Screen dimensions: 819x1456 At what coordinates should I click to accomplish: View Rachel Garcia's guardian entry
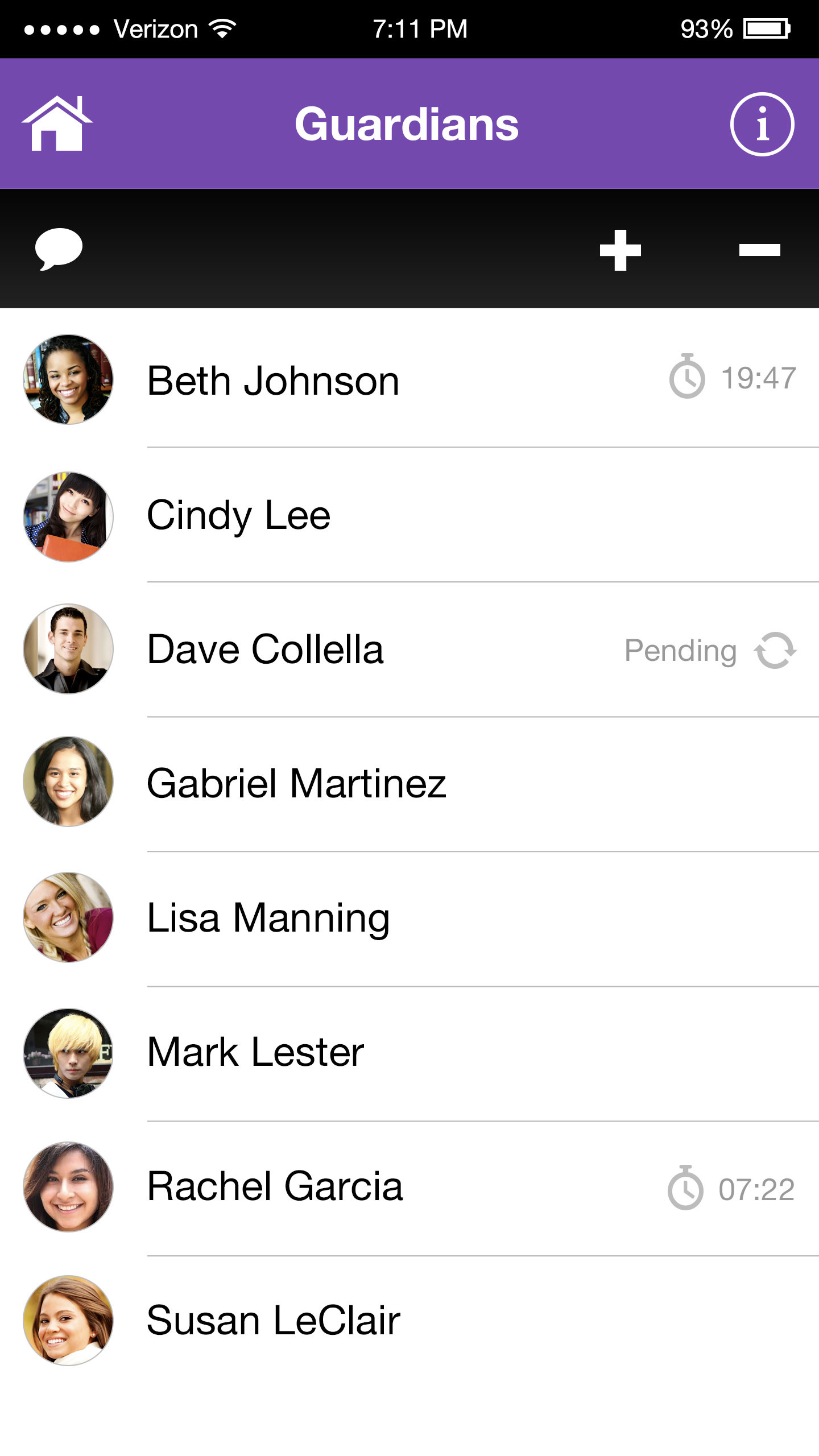275,1186
